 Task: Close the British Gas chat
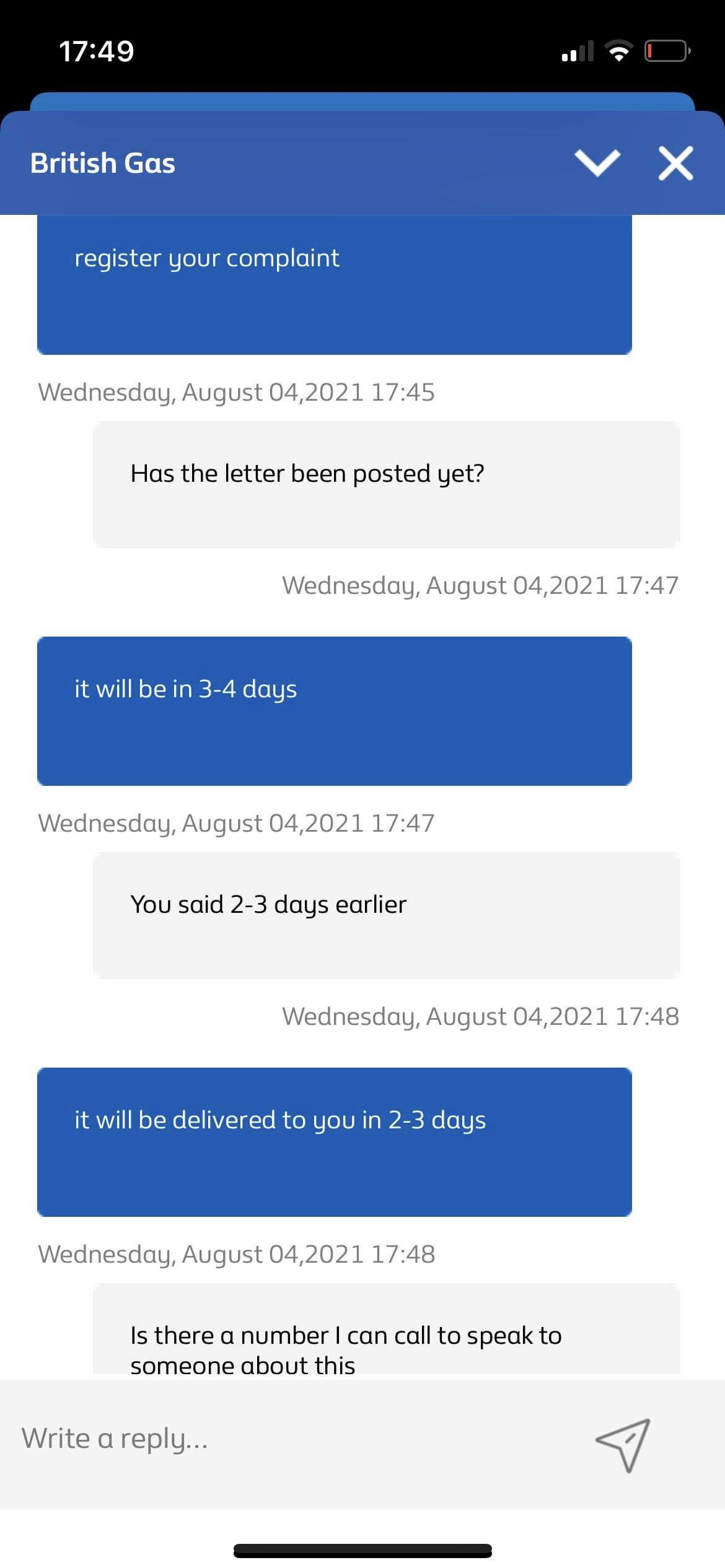point(675,163)
